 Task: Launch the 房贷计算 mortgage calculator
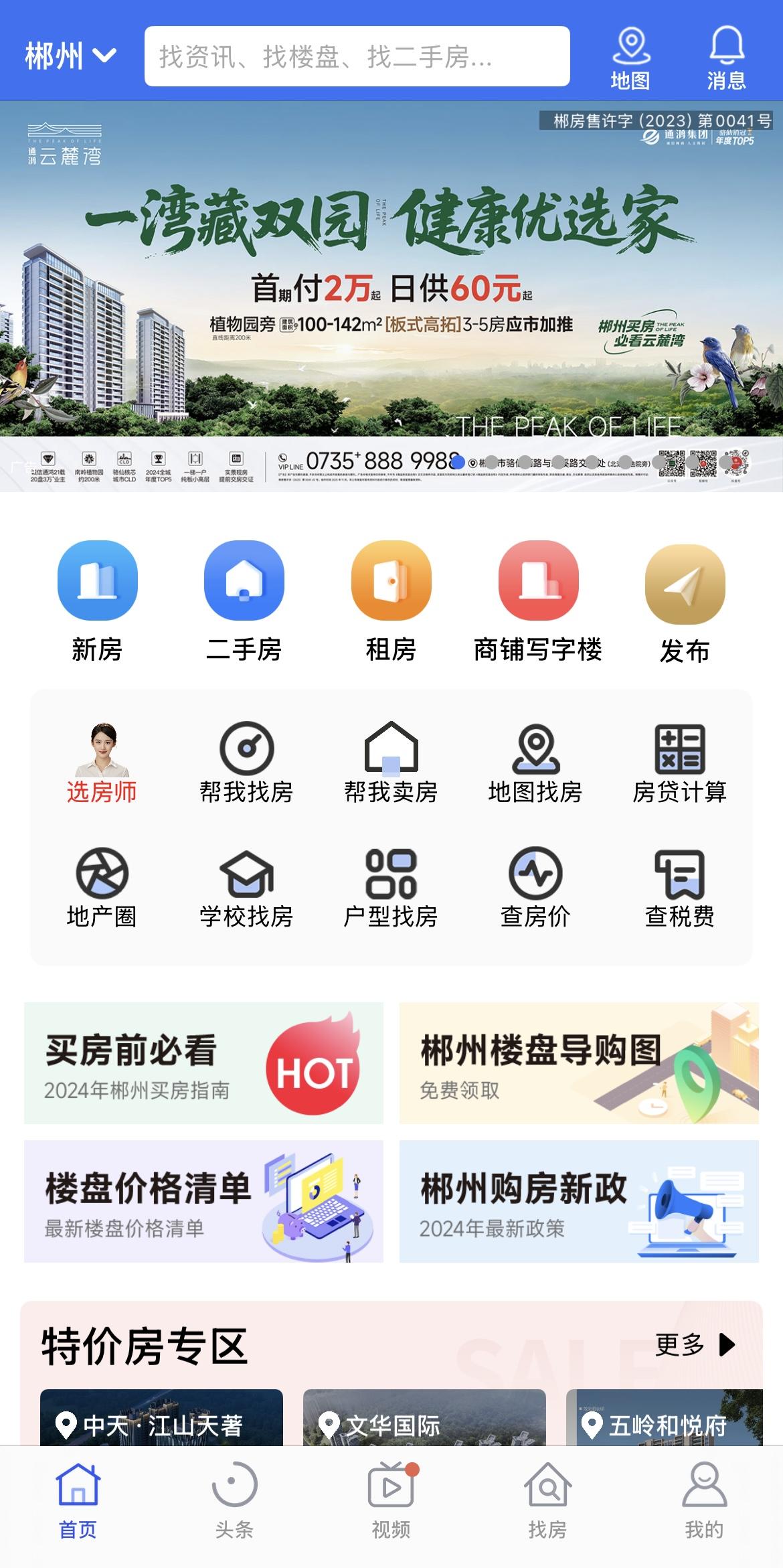pos(679,763)
